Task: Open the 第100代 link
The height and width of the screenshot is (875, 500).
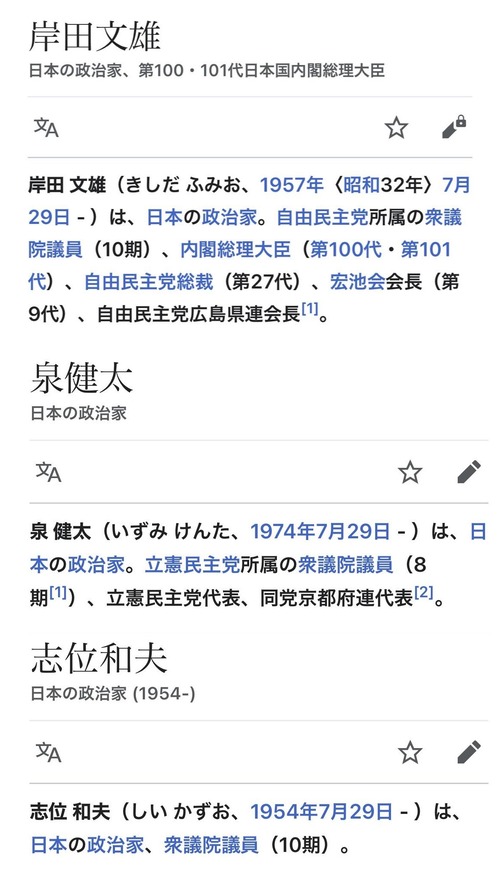Action: (346, 249)
